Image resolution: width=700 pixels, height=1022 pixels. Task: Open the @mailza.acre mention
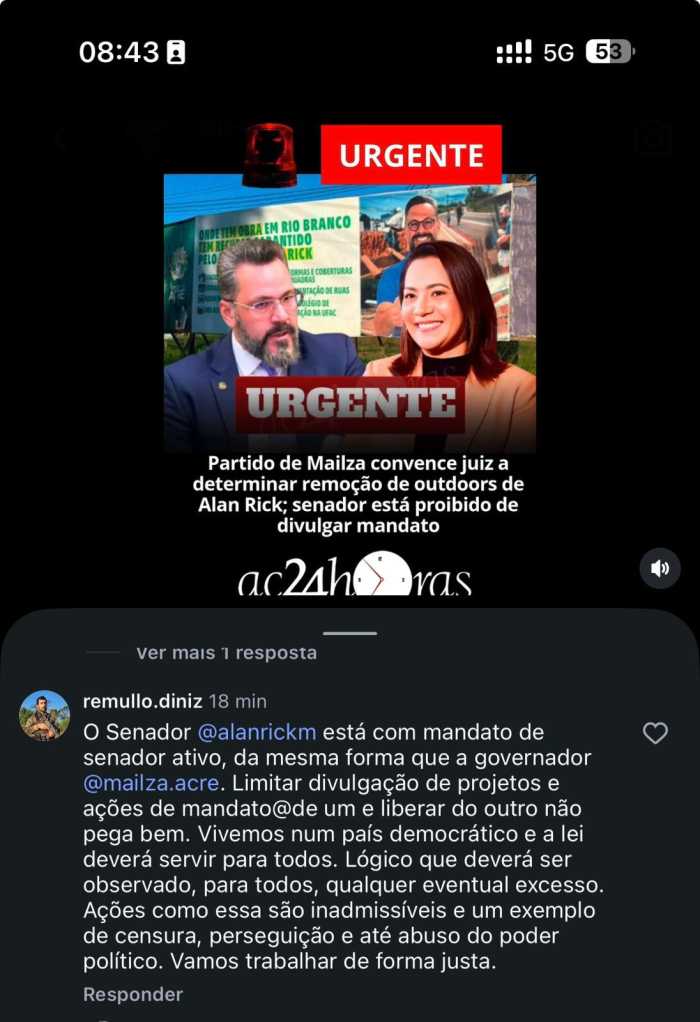[151, 783]
